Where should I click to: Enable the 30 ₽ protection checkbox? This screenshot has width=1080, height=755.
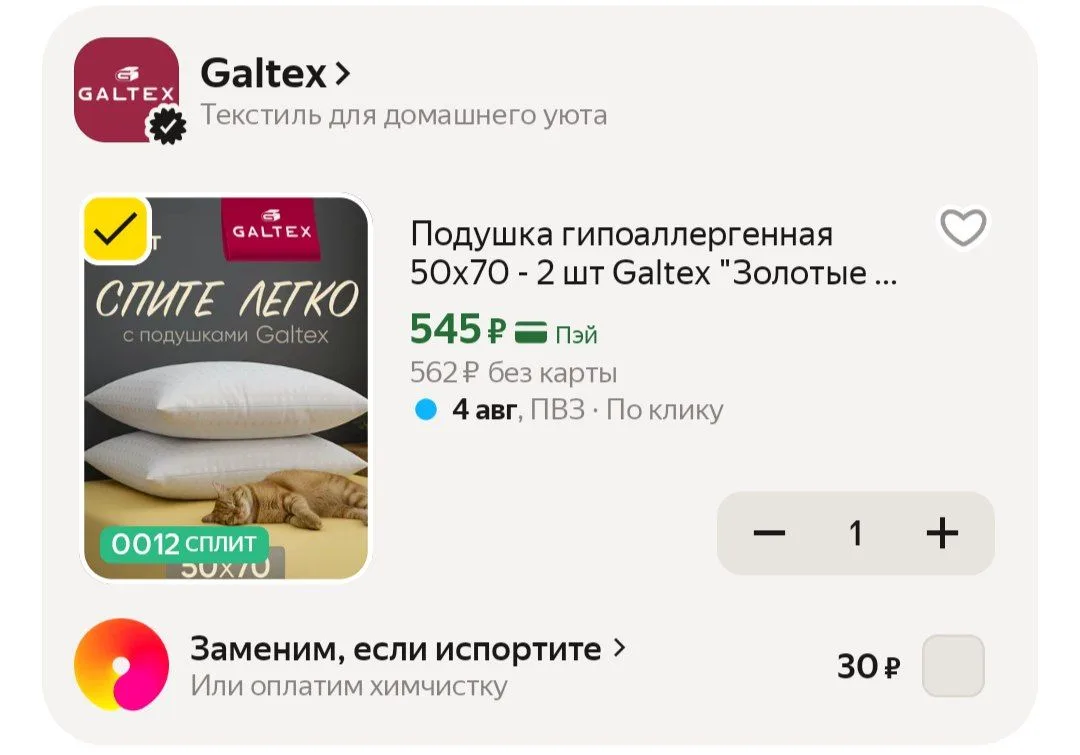(953, 666)
